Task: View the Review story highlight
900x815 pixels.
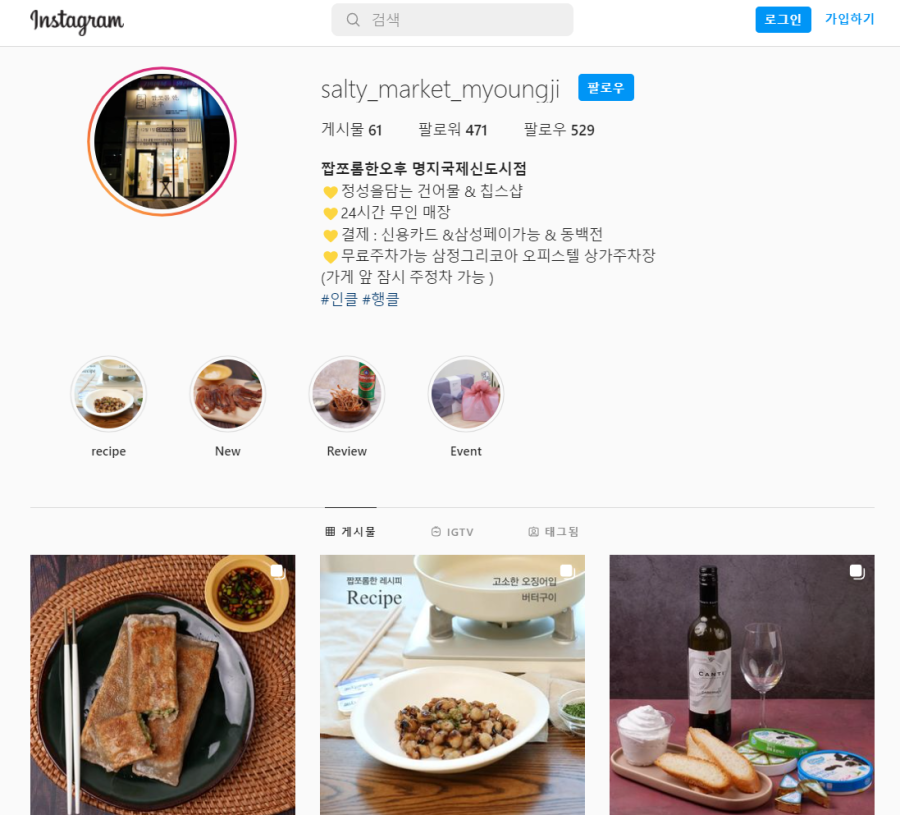Action: 346,394
